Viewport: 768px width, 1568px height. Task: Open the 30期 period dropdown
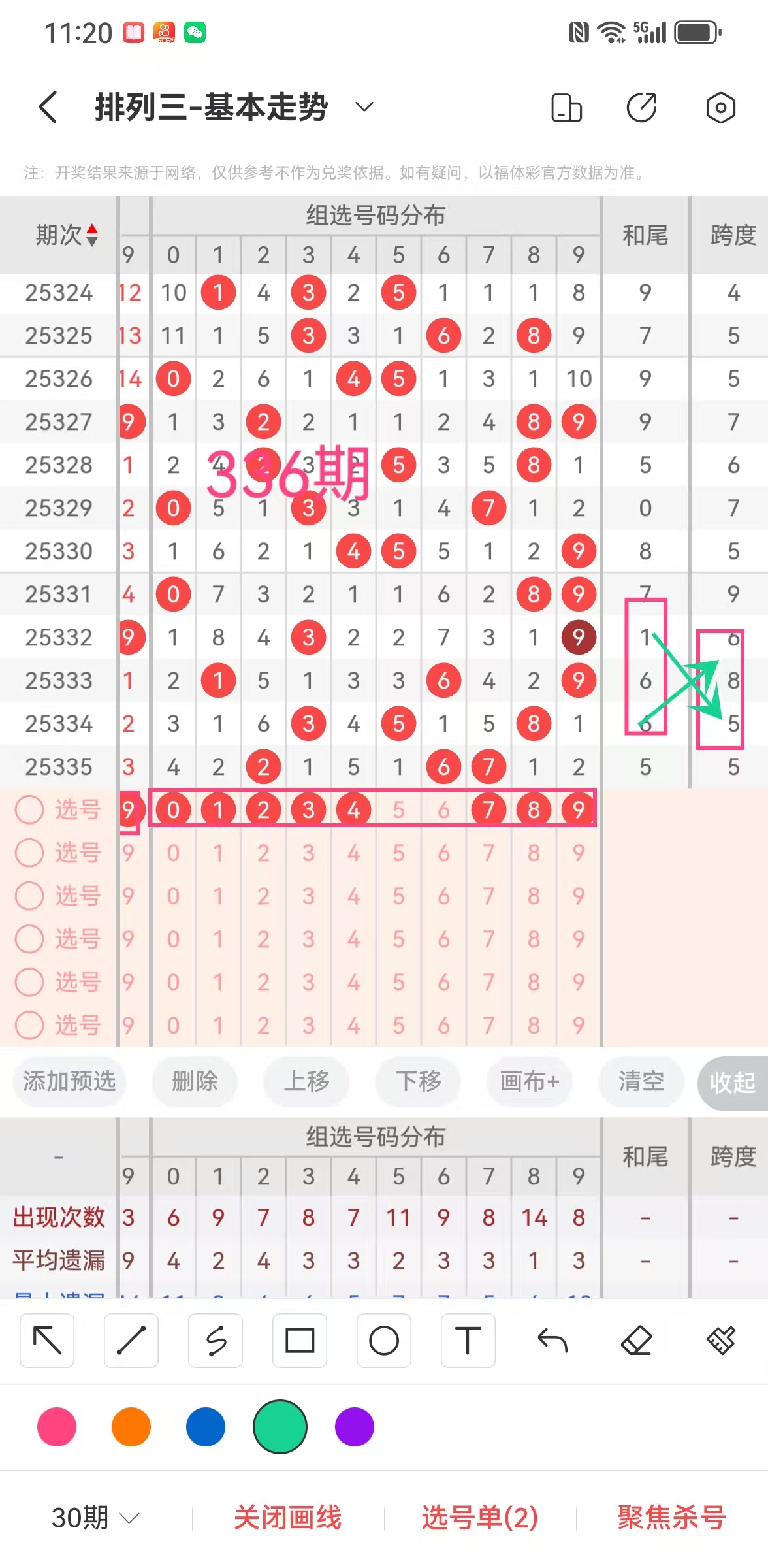click(x=95, y=1517)
